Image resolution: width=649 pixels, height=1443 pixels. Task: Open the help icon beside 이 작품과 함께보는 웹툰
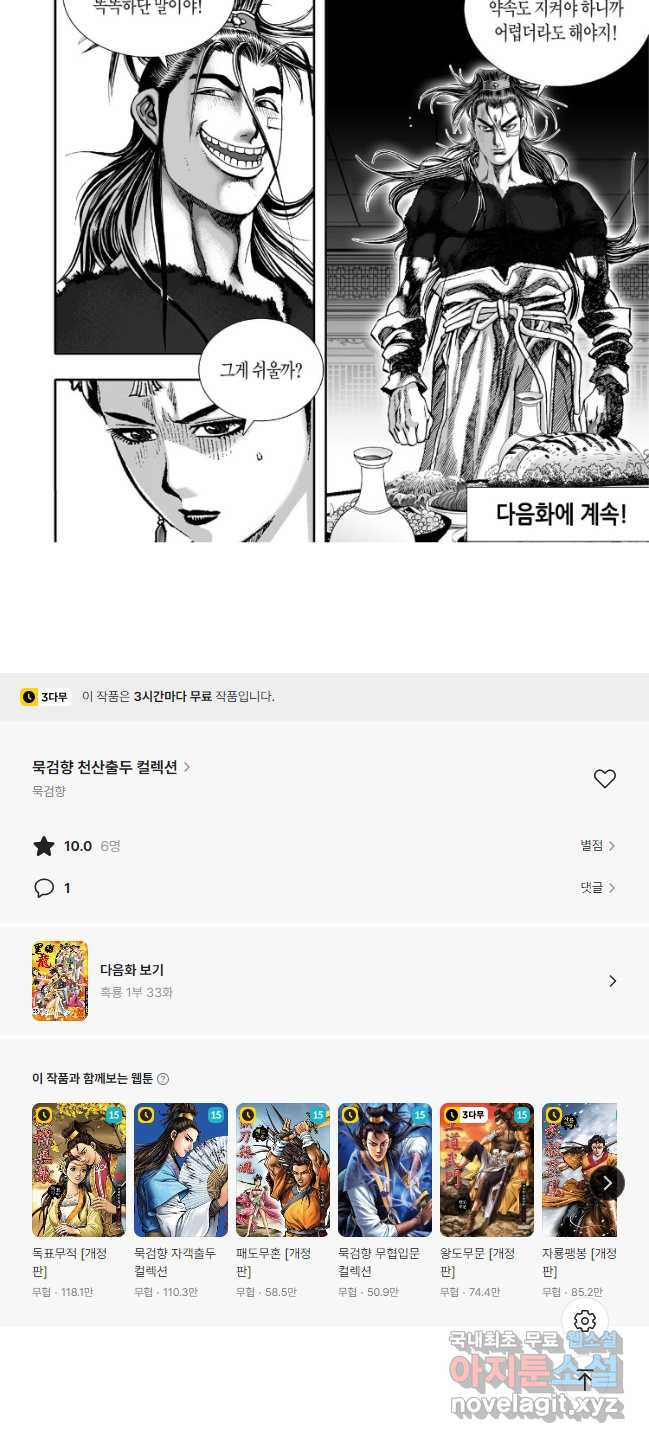coord(163,1079)
